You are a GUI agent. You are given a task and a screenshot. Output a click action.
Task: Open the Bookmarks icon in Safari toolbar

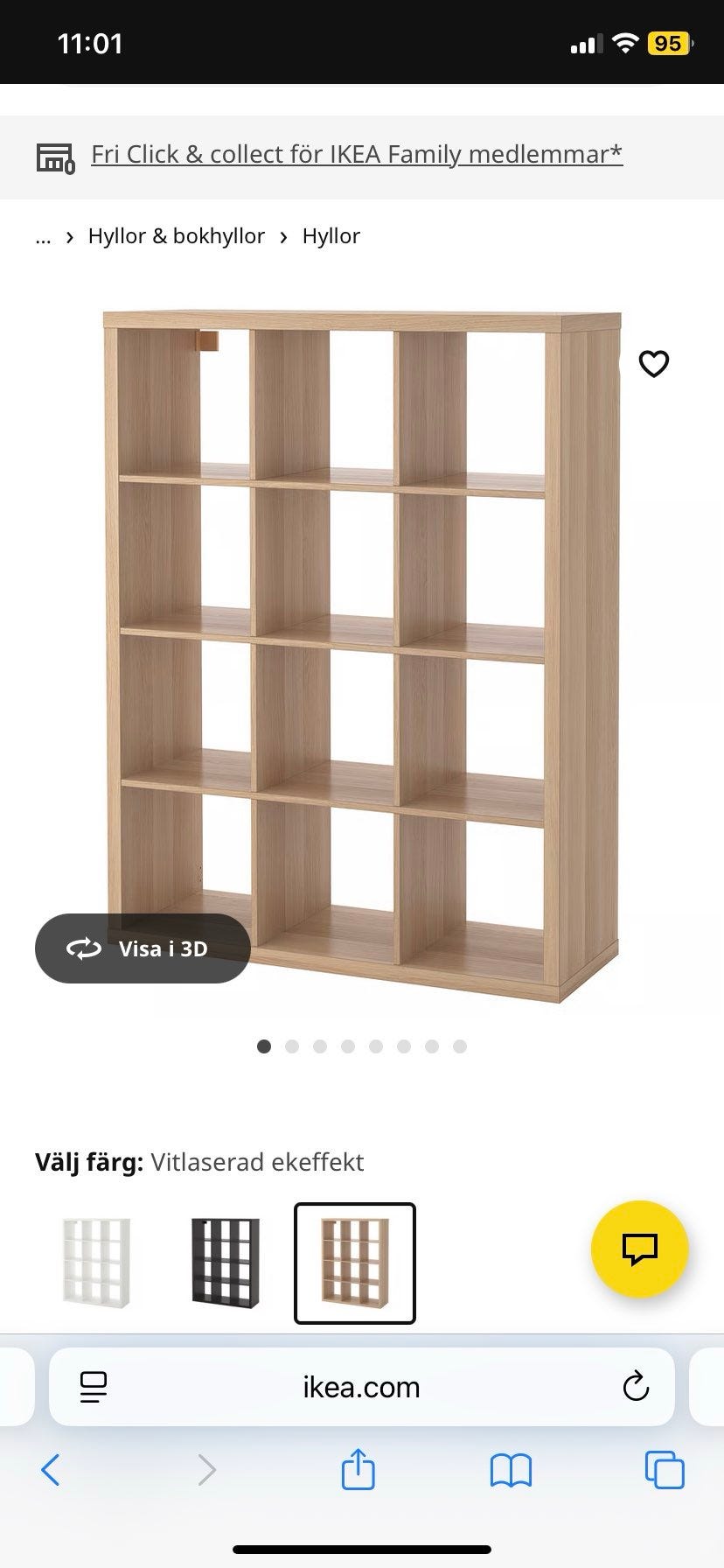click(511, 1470)
